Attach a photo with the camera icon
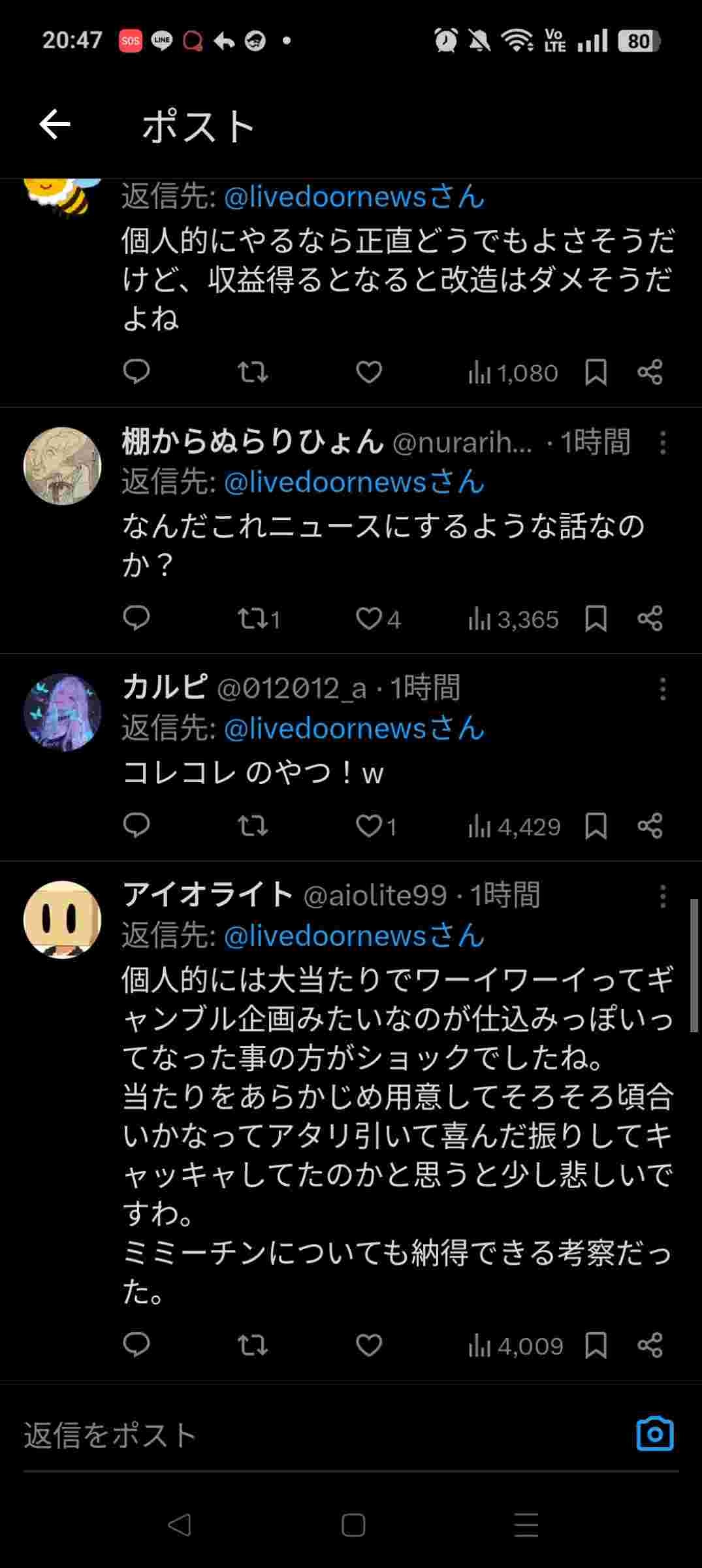 point(654,1435)
